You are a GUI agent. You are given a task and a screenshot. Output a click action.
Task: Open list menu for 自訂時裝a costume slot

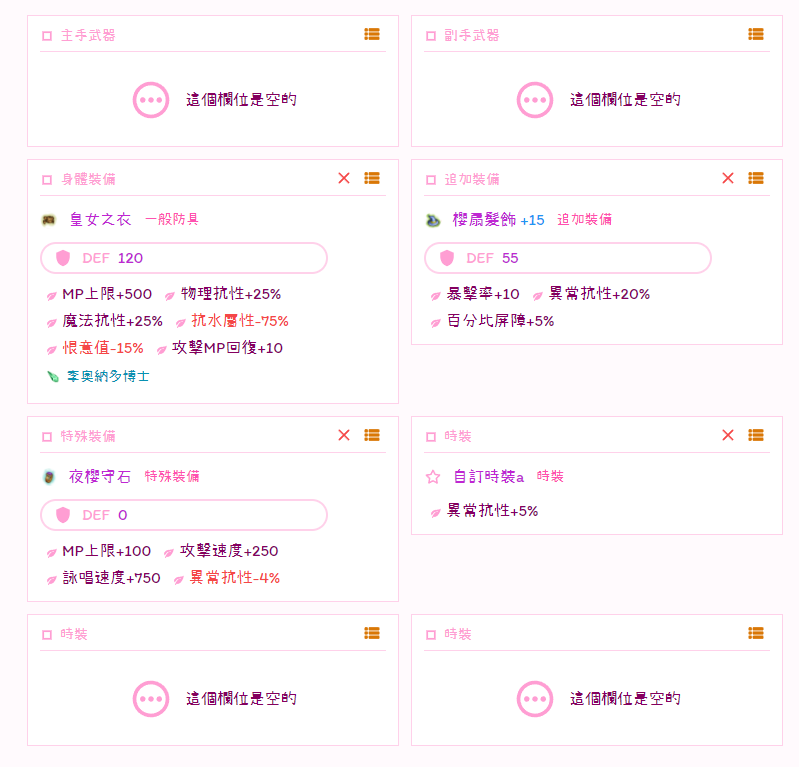[x=756, y=435]
